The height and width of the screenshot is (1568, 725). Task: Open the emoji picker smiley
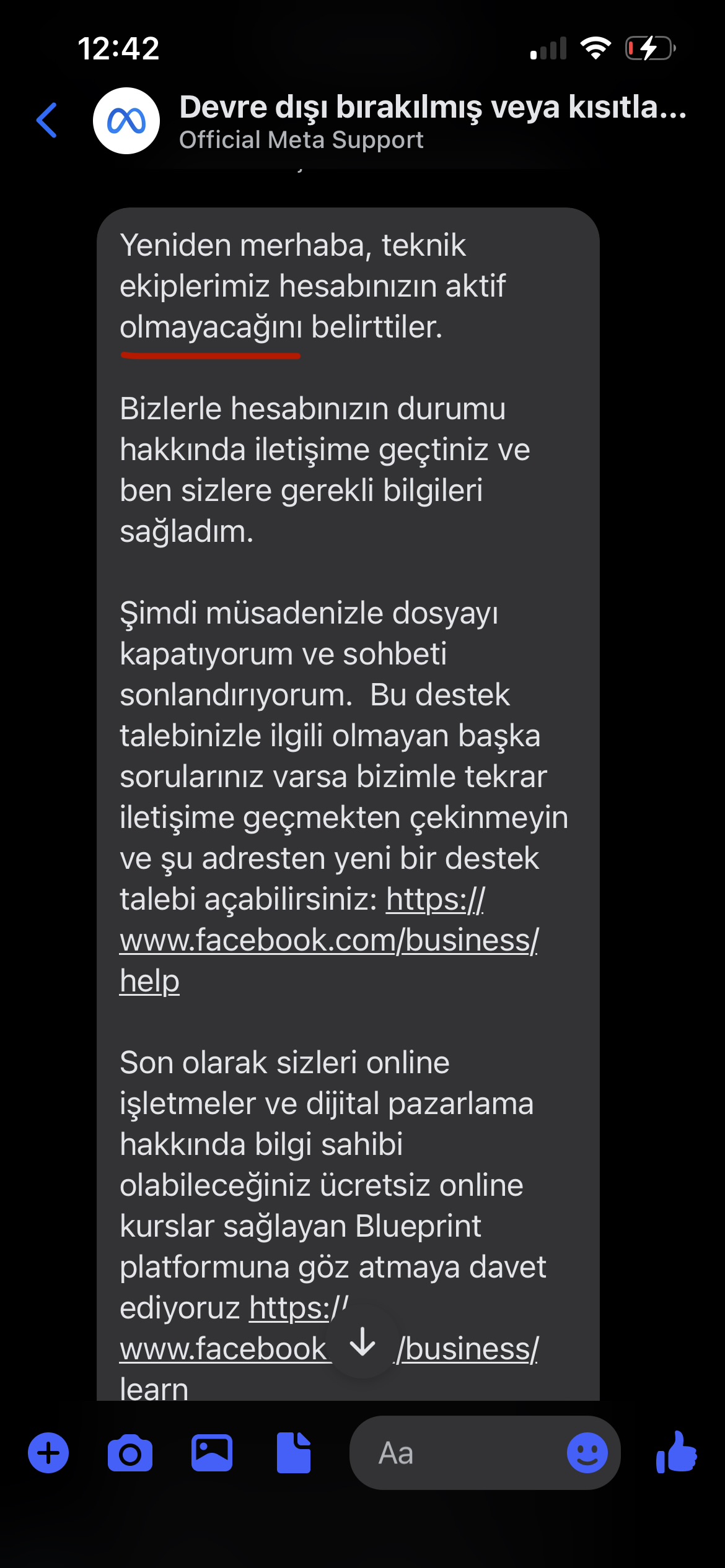587,1453
